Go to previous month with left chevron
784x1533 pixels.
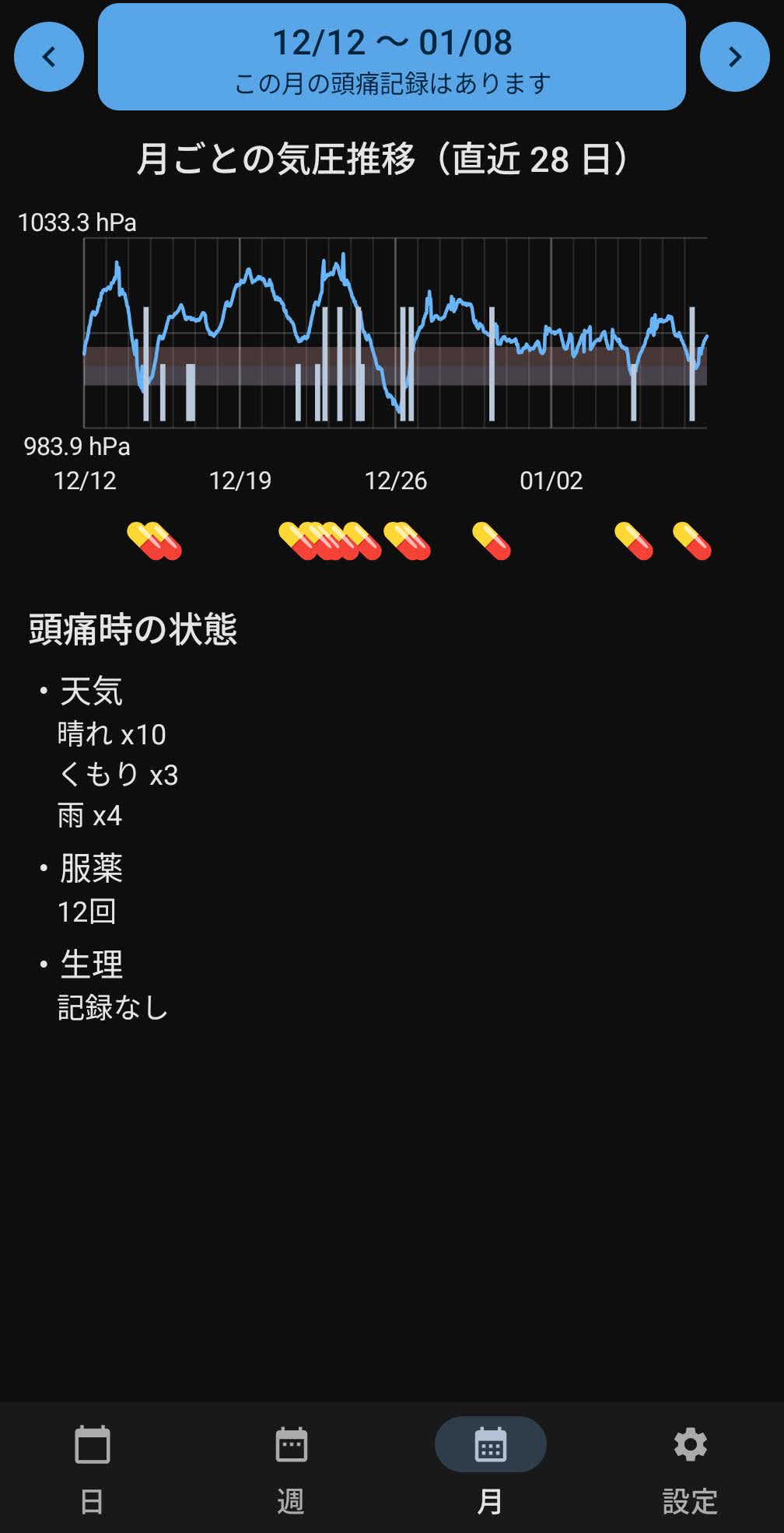48,56
